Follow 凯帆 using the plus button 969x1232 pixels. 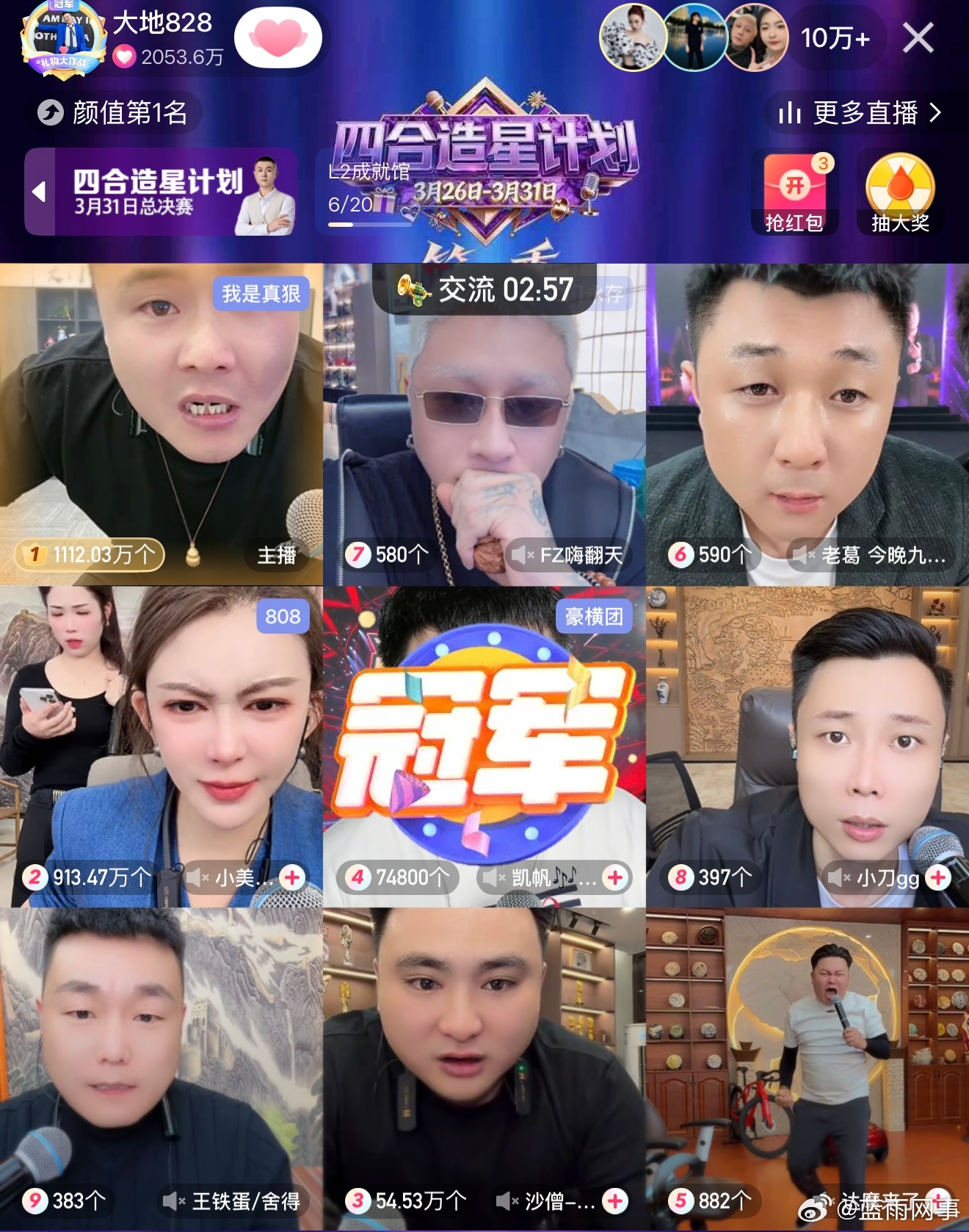point(614,877)
